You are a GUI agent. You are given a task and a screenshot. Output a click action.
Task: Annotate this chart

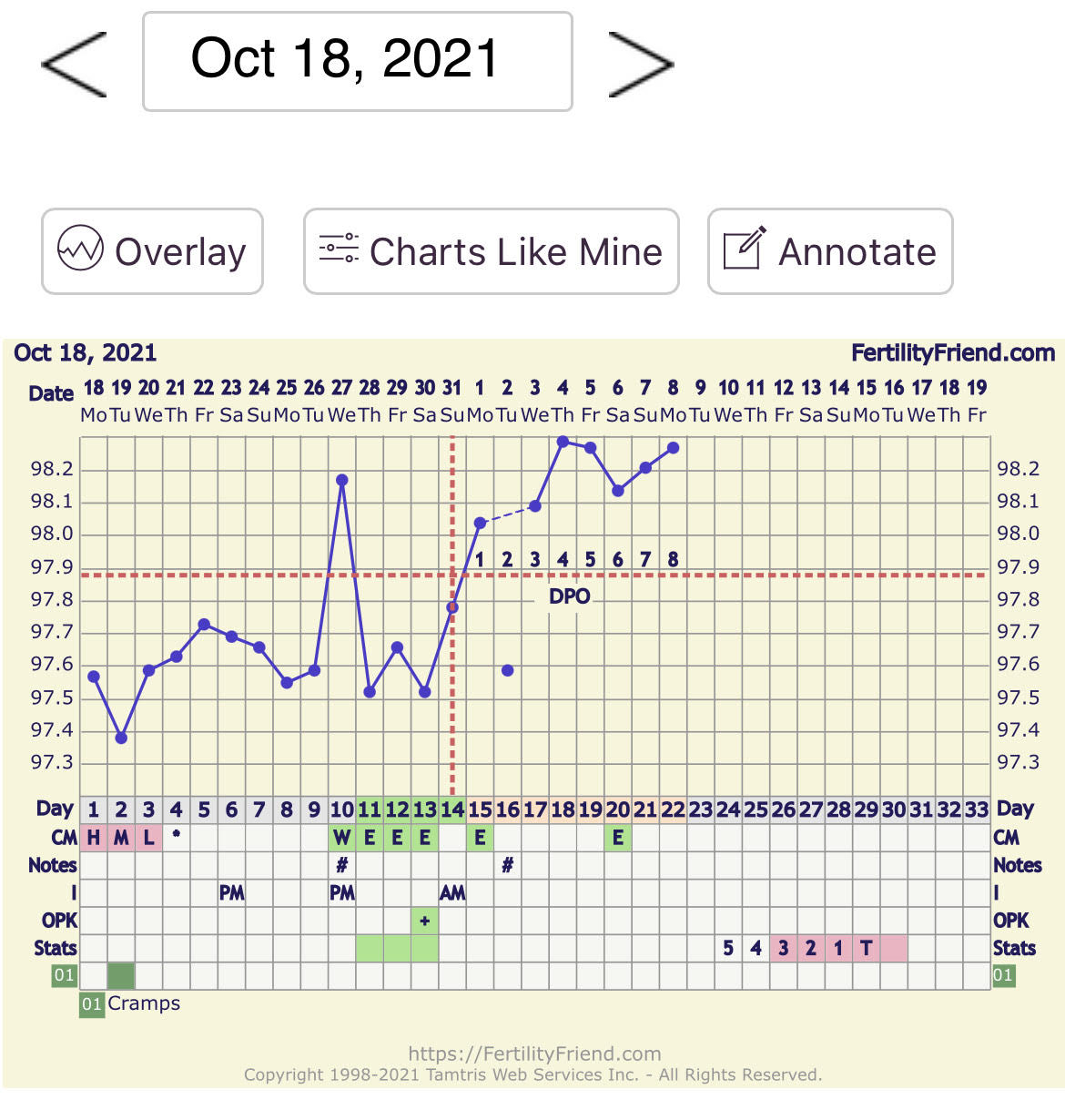pyautogui.click(x=829, y=251)
